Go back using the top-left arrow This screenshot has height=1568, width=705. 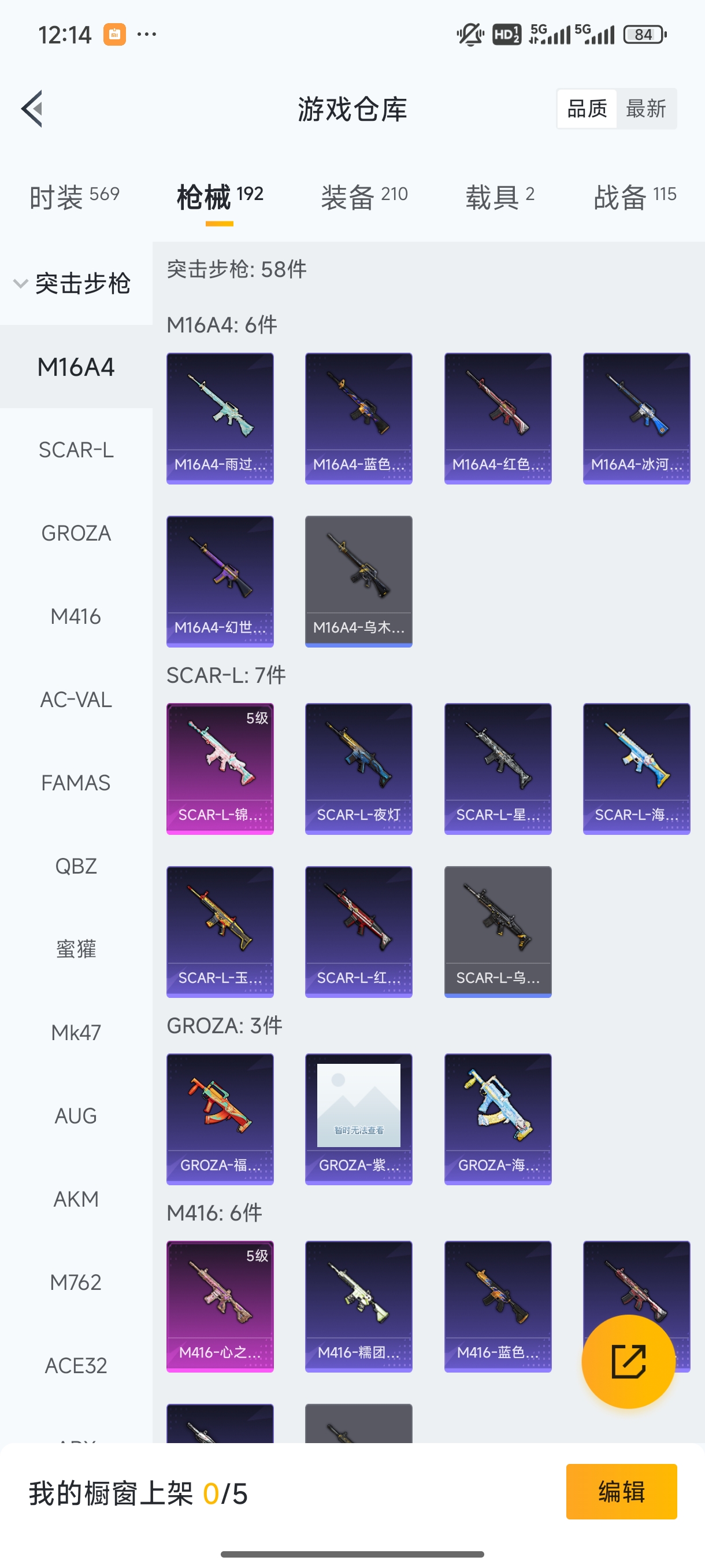(32, 109)
